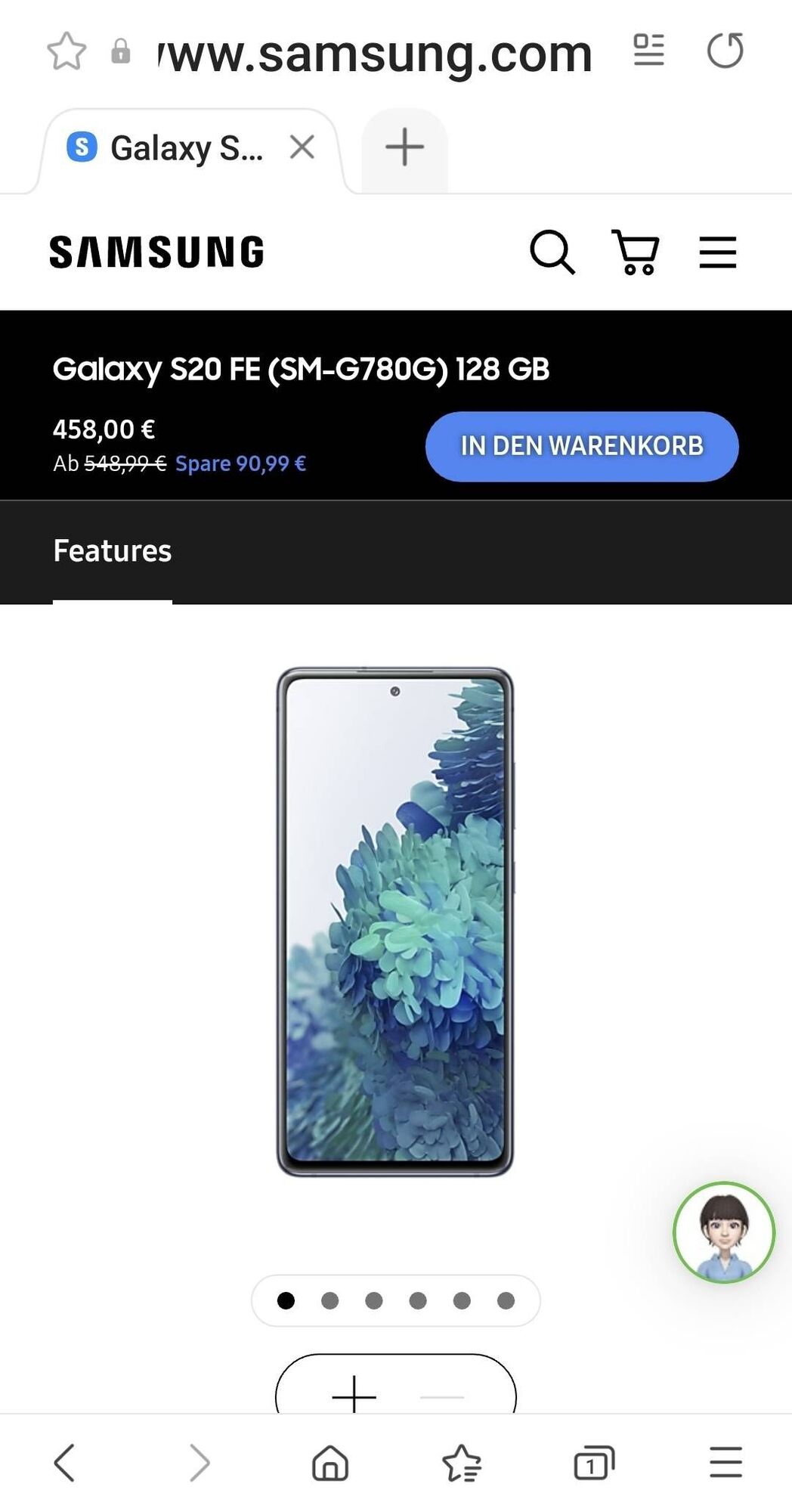Open the browser bookmarks list
Viewport: 792px width, 1512px height.
pyautogui.click(x=462, y=1463)
